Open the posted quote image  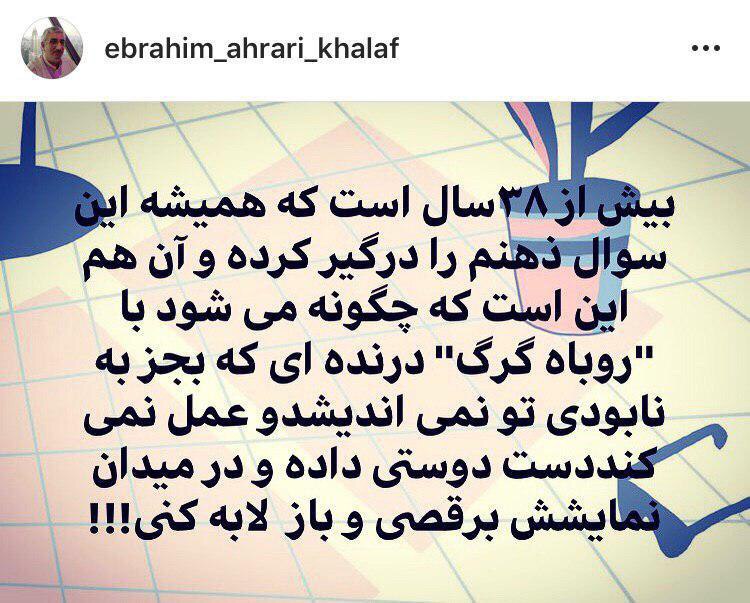pos(375,350)
